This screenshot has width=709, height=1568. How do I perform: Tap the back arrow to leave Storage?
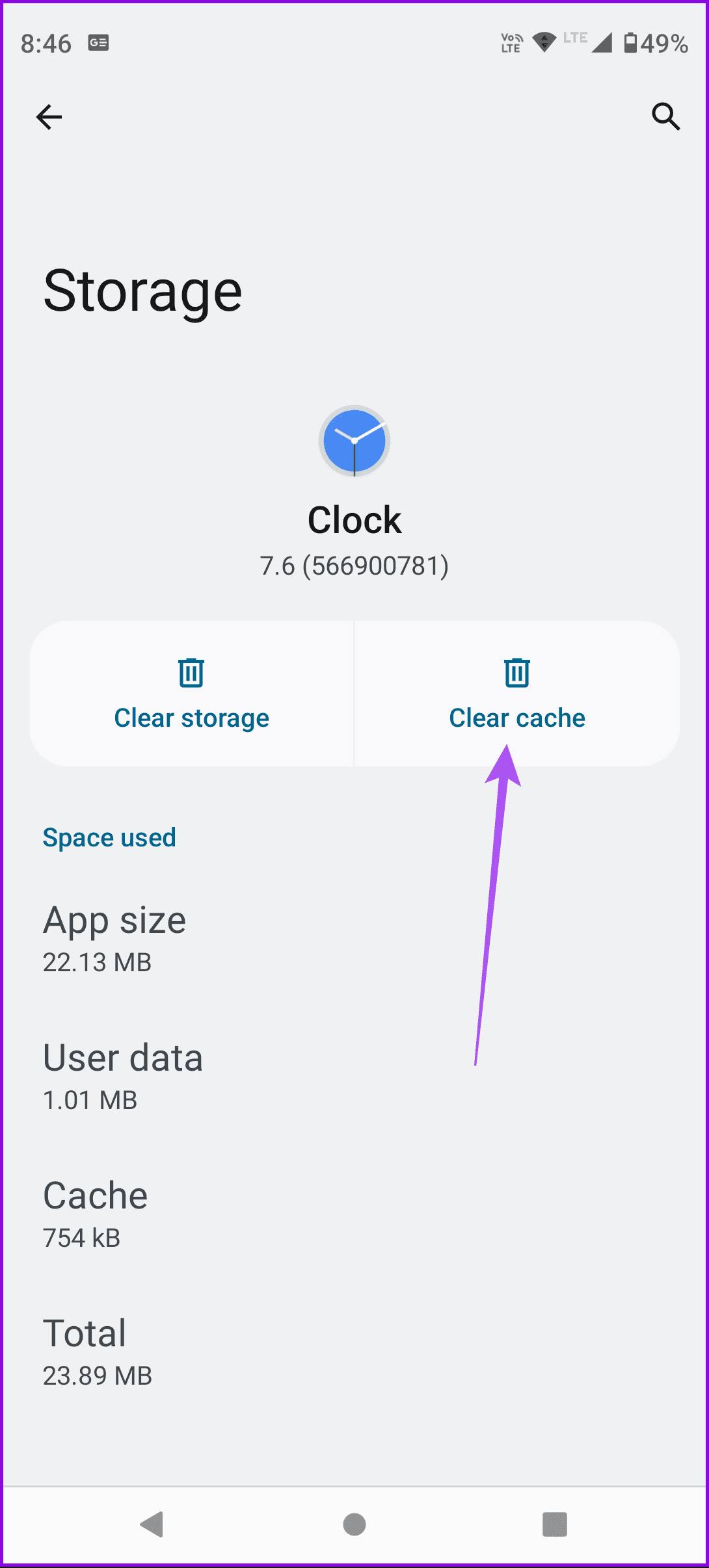(x=49, y=117)
